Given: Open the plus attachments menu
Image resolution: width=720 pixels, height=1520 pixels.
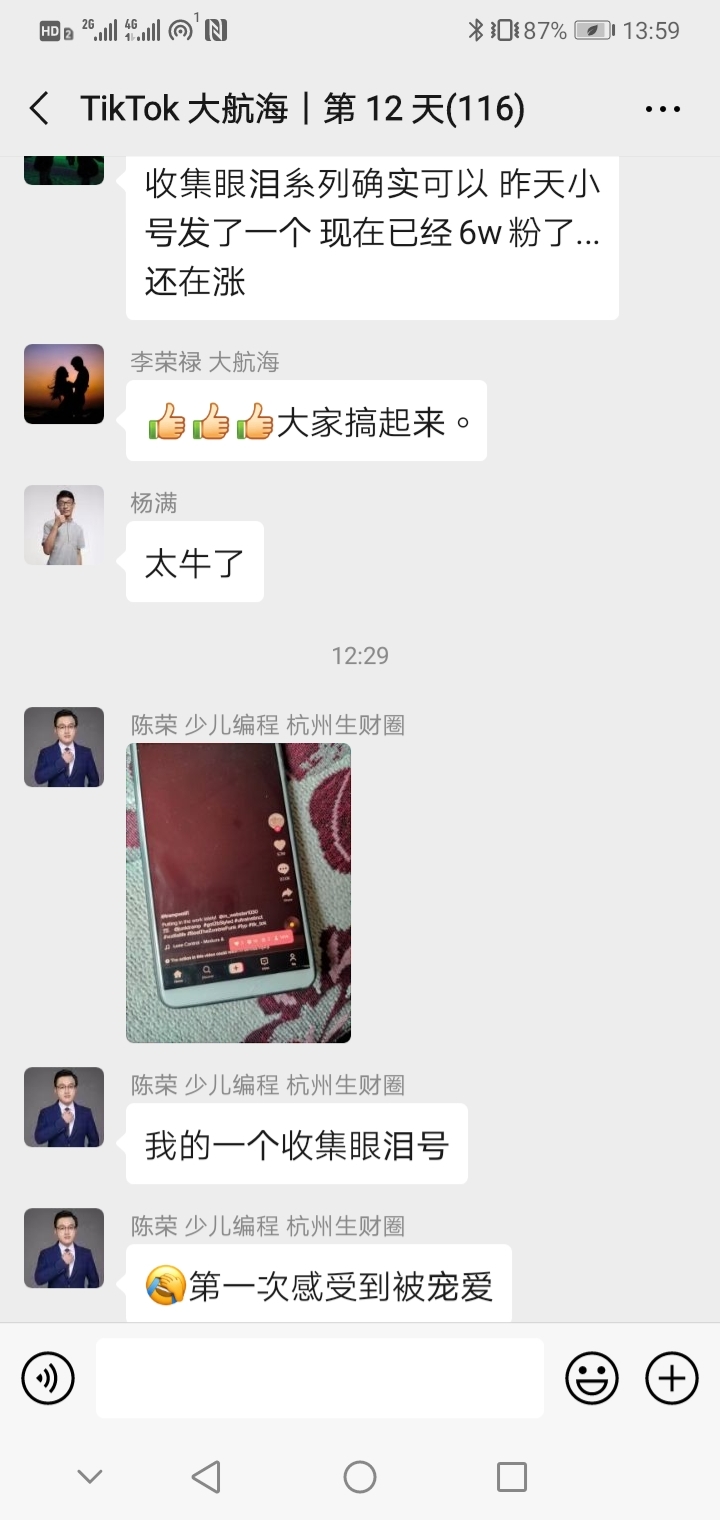Looking at the screenshot, I should [x=671, y=1378].
